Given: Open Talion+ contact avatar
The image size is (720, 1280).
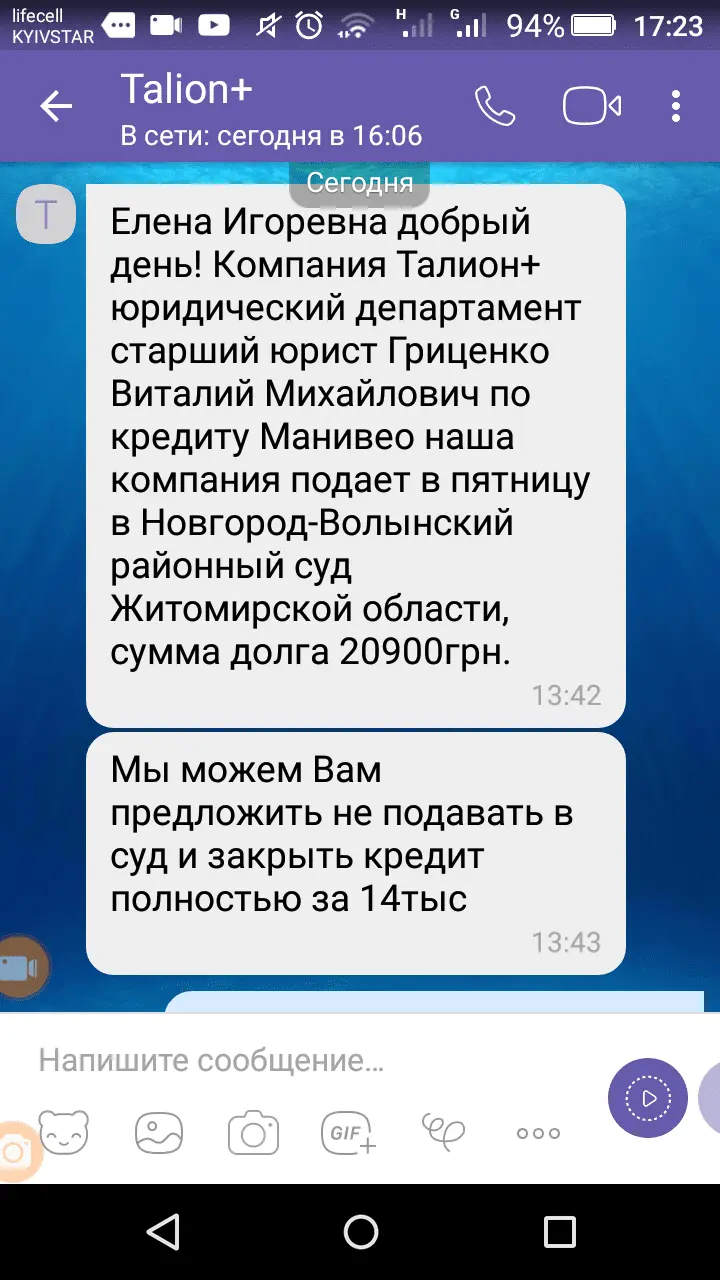Looking at the screenshot, I should click(46, 213).
